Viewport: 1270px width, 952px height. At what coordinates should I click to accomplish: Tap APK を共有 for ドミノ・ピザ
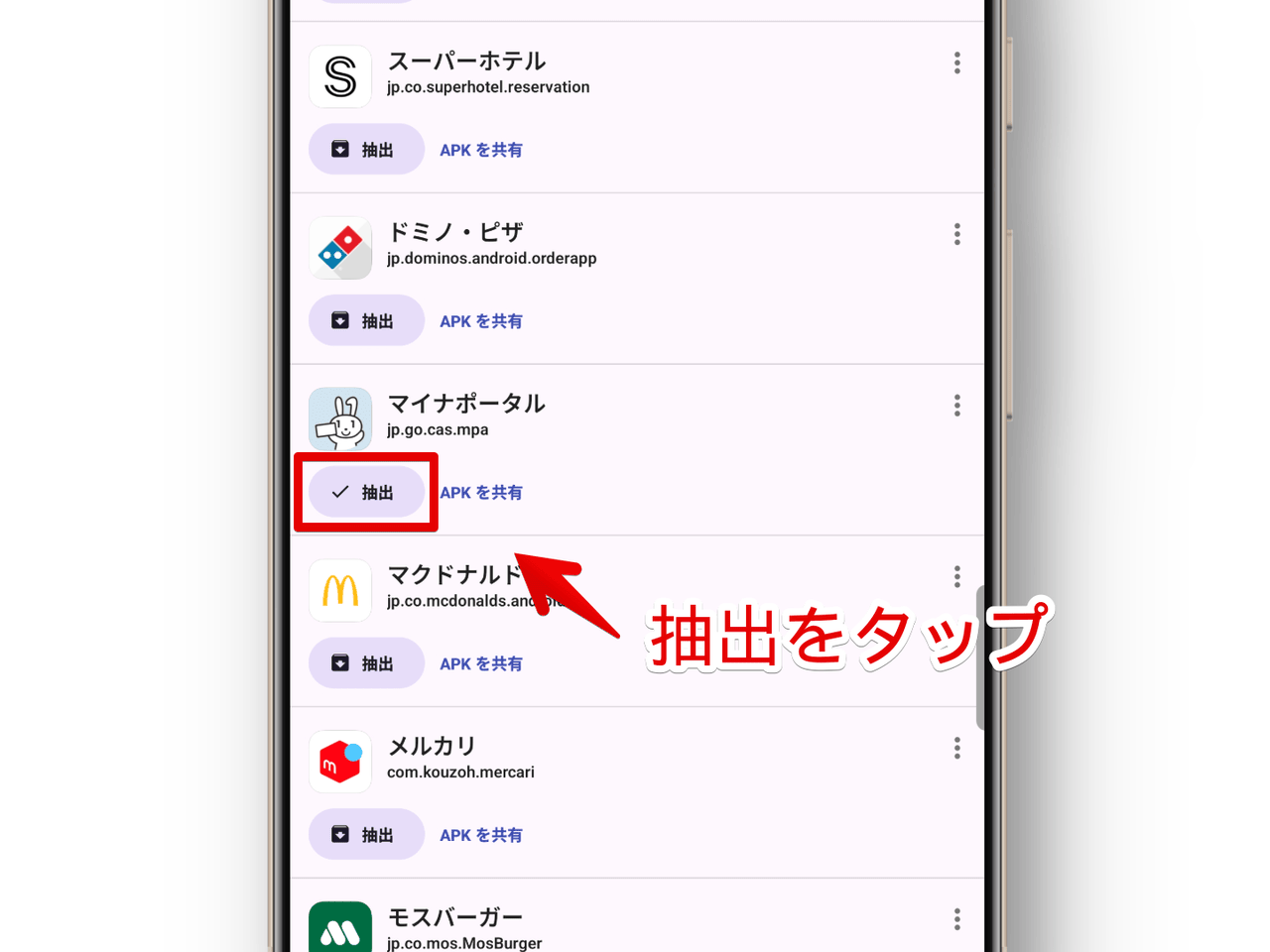coord(481,321)
